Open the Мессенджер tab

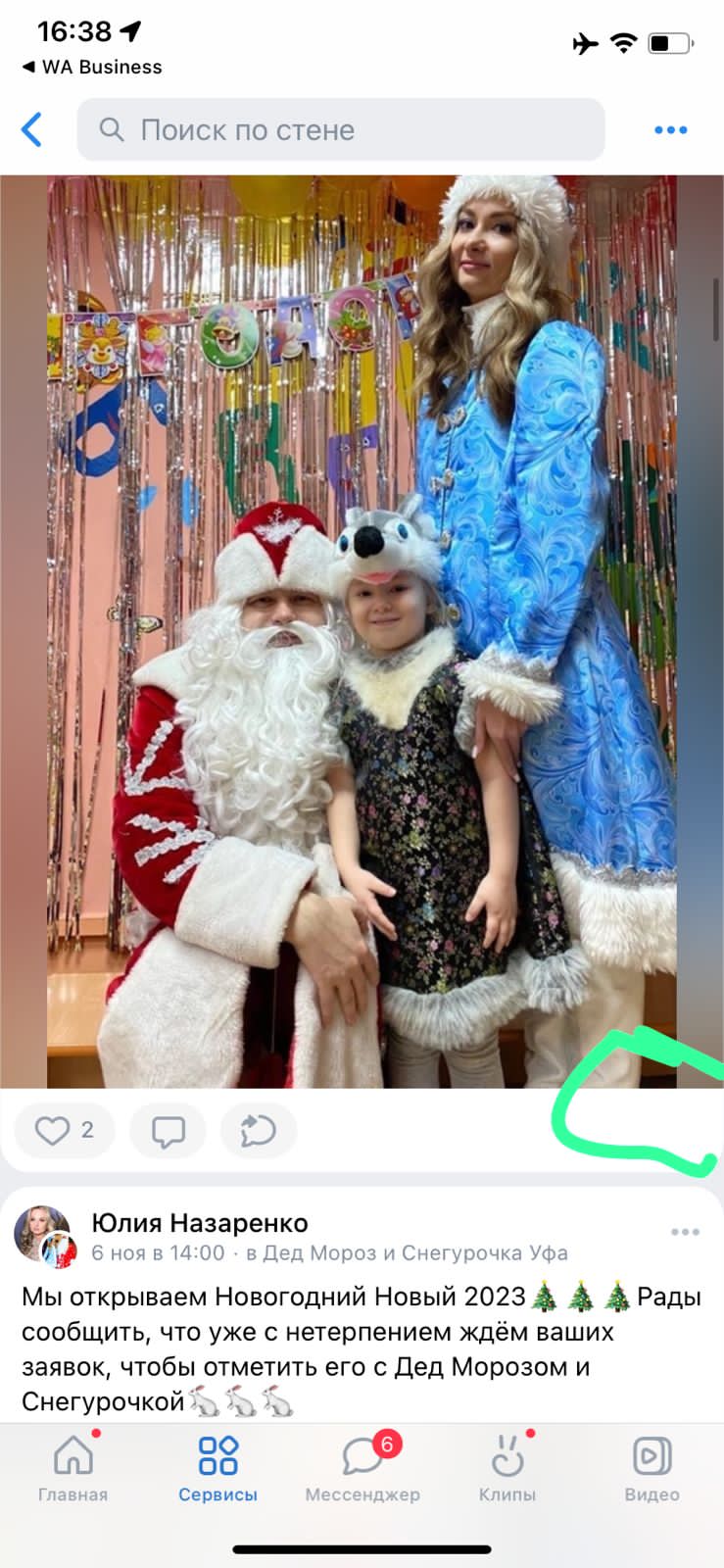pyautogui.click(x=362, y=1468)
